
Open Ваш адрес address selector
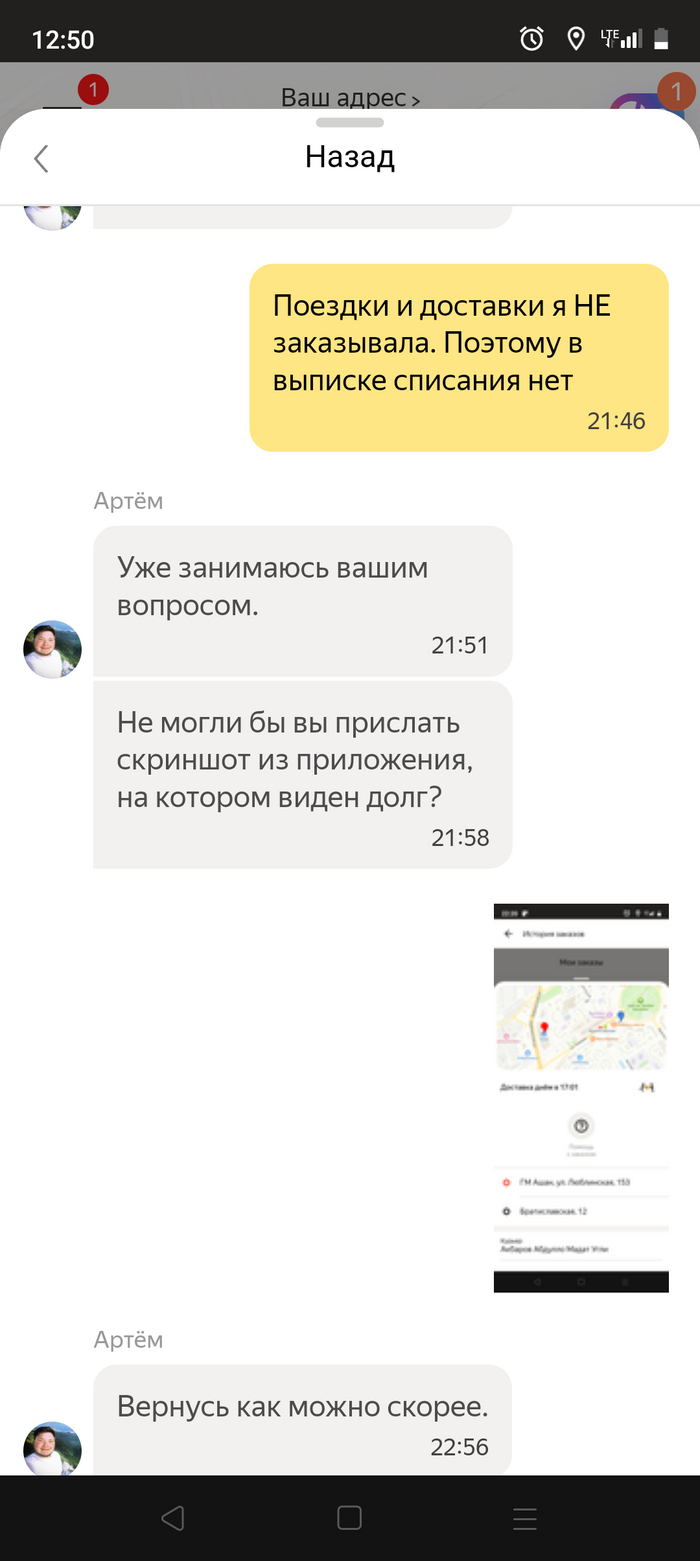(349, 98)
